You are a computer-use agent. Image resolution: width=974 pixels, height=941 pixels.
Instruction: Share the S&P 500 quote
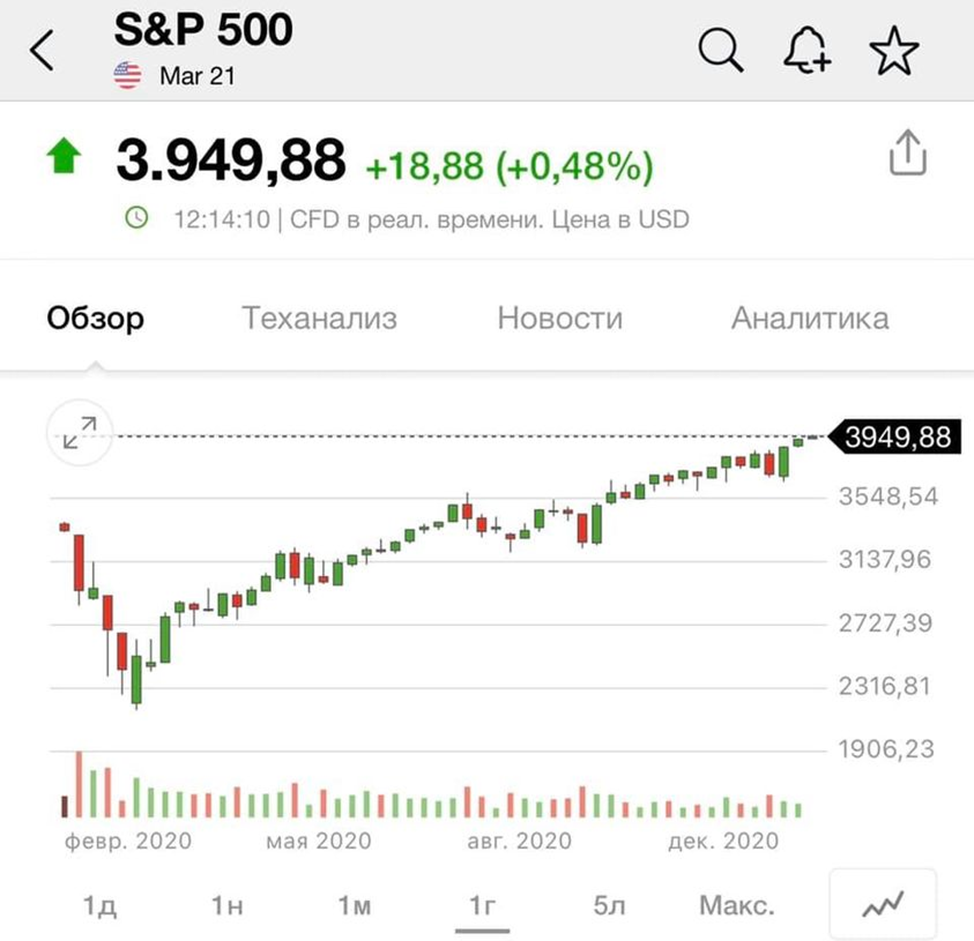pos(908,154)
